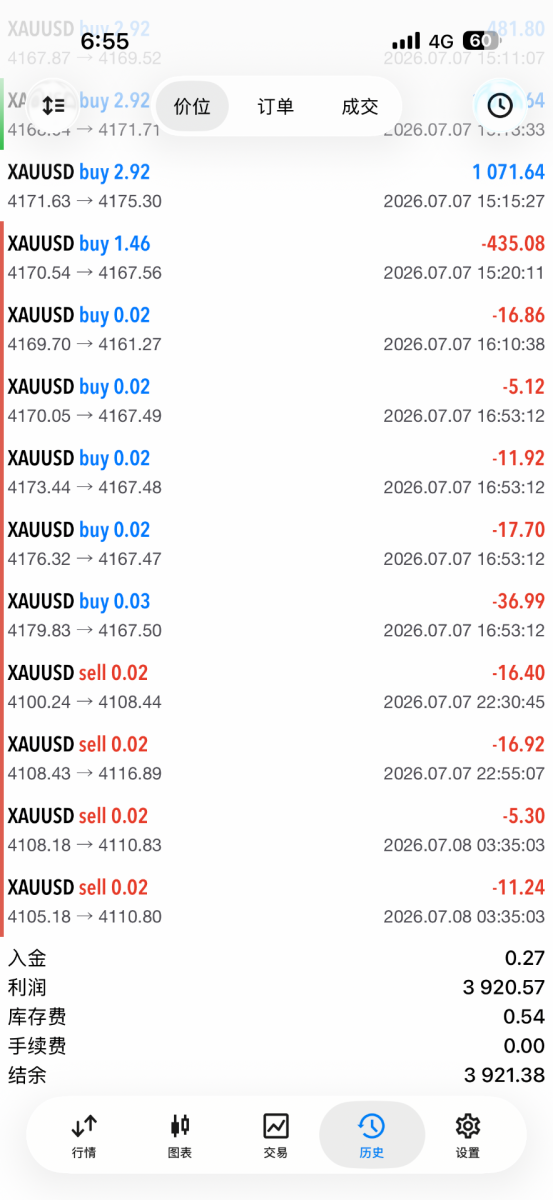Switch to the 订单 segment
The height and width of the screenshot is (1200, 553).
(x=276, y=106)
